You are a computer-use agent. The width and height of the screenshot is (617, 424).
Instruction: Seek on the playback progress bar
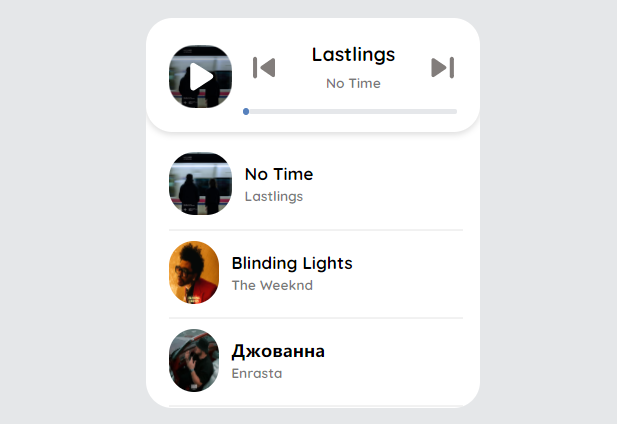pos(351,111)
